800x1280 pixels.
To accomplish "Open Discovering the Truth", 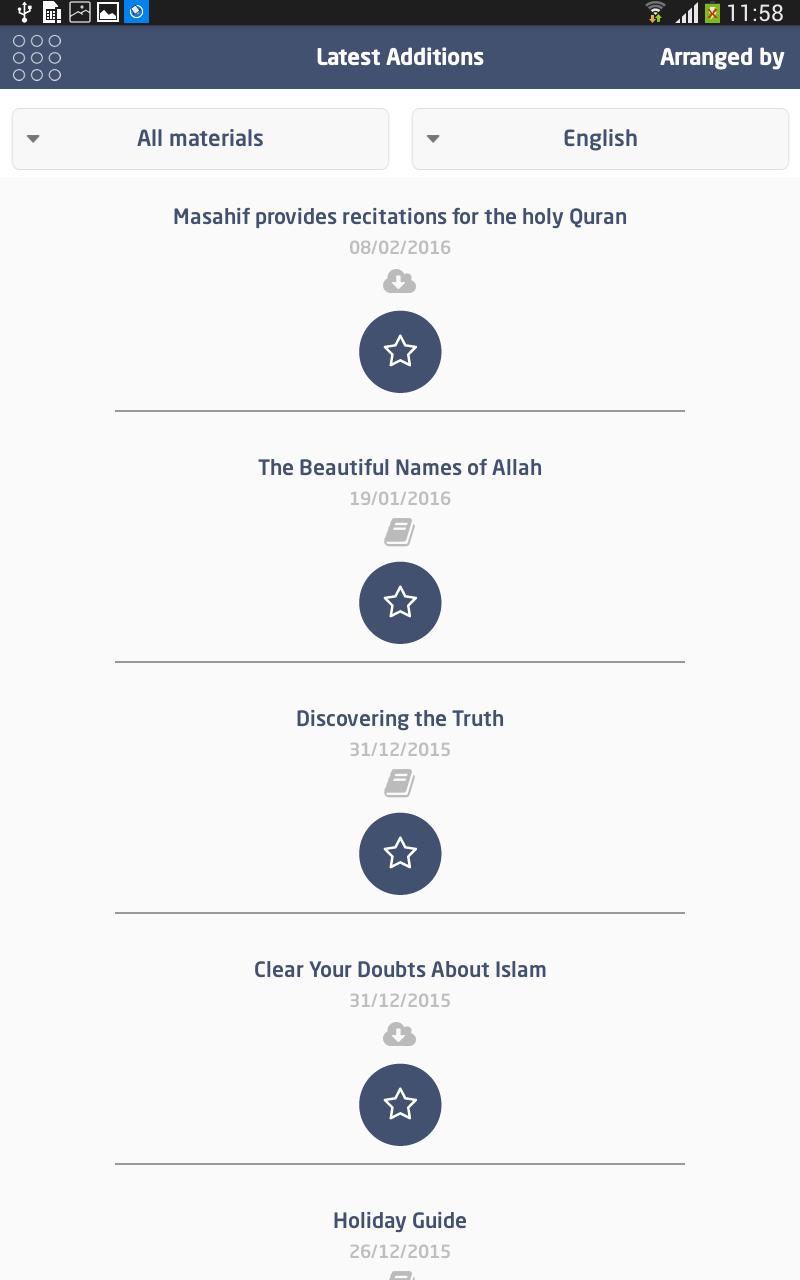I will click(x=400, y=719).
